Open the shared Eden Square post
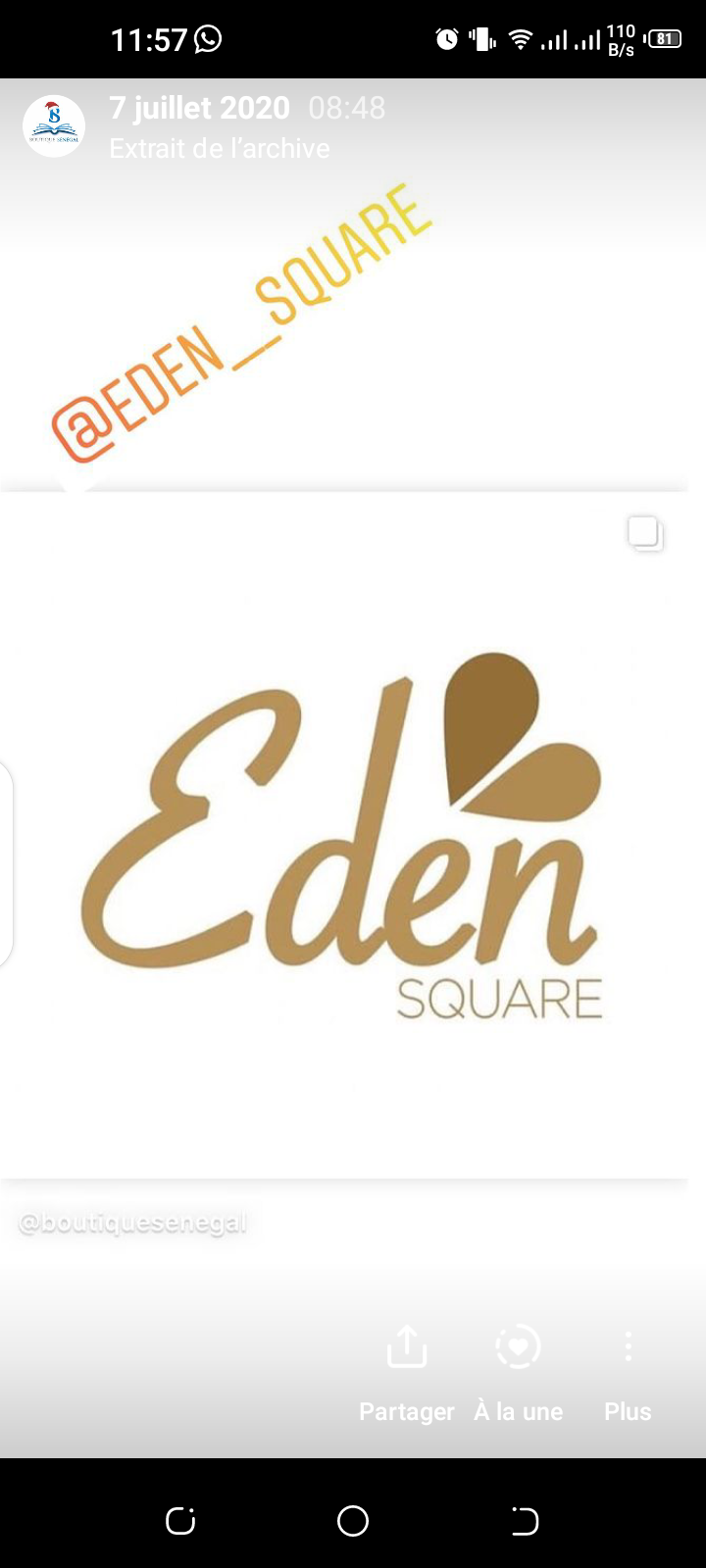This screenshot has width=706, height=1568. click(343, 833)
